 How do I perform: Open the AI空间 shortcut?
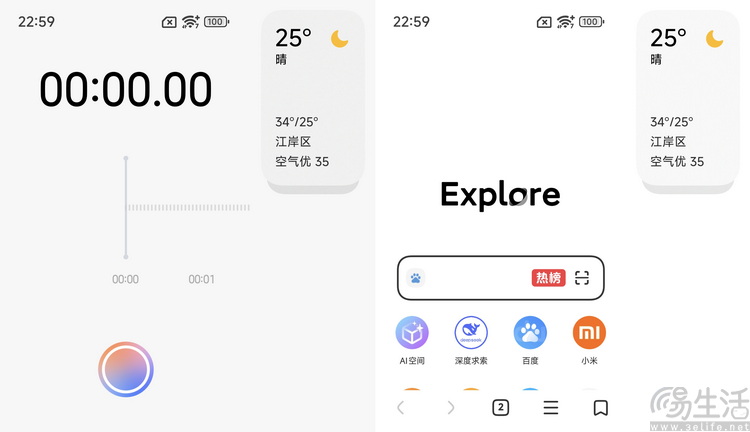412,333
